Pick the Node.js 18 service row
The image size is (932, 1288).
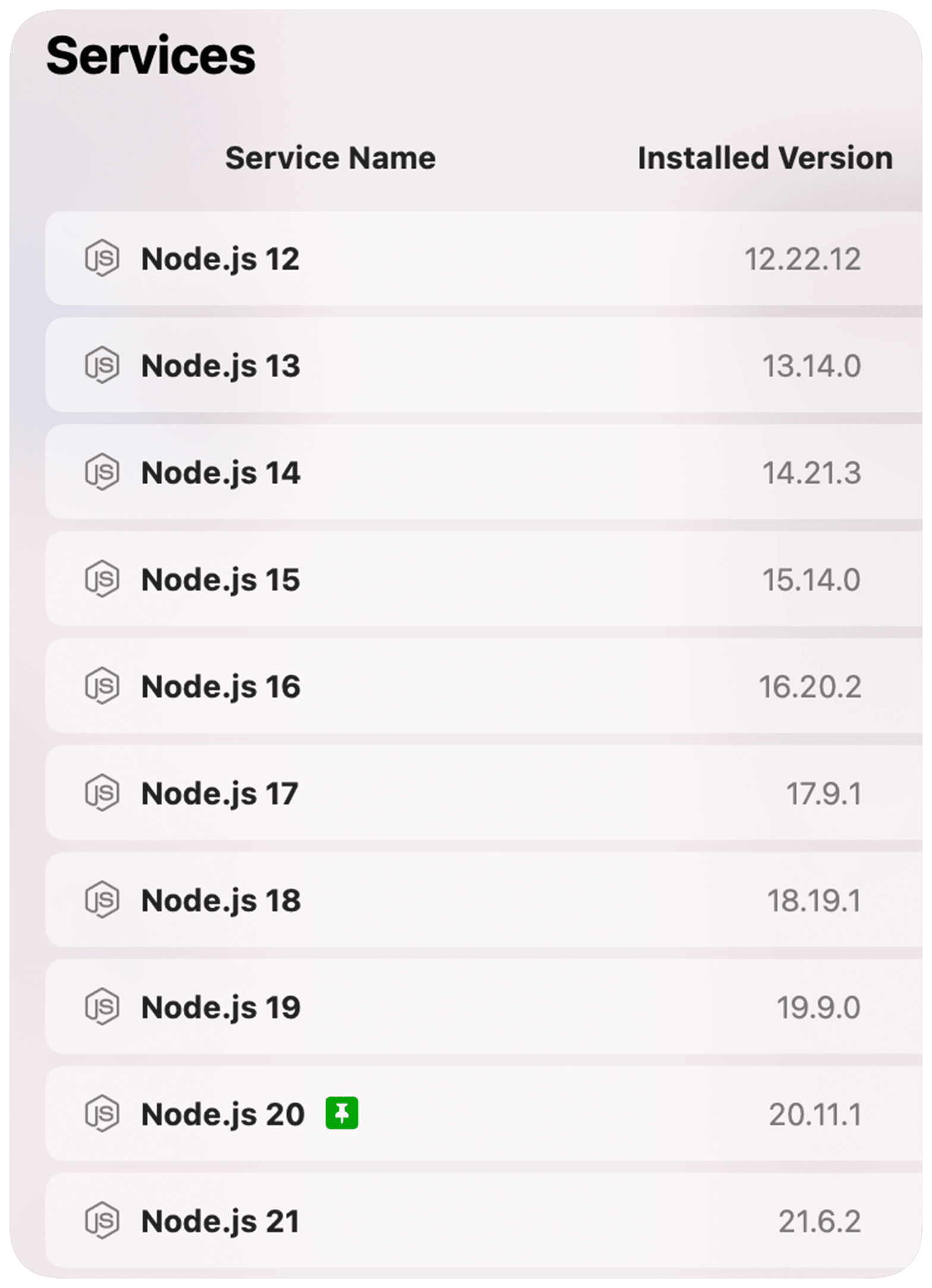coord(221,901)
